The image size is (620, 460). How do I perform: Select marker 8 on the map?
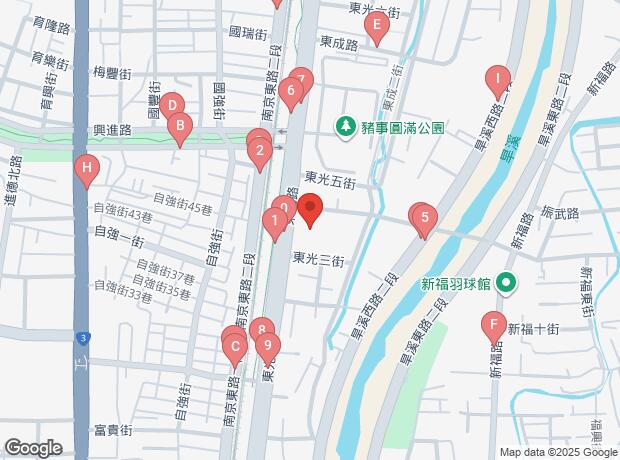coord(261,329)
